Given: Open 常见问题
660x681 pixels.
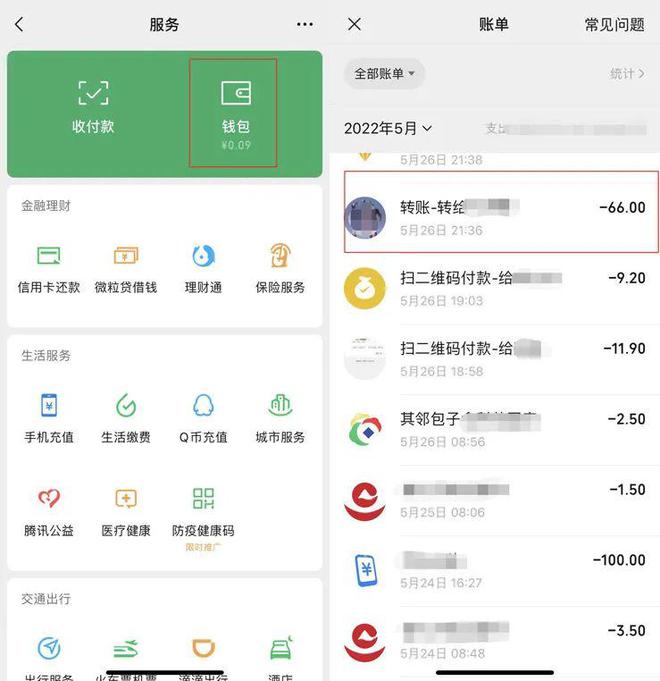Looking at the screenshot, I should tap(614, 24).
